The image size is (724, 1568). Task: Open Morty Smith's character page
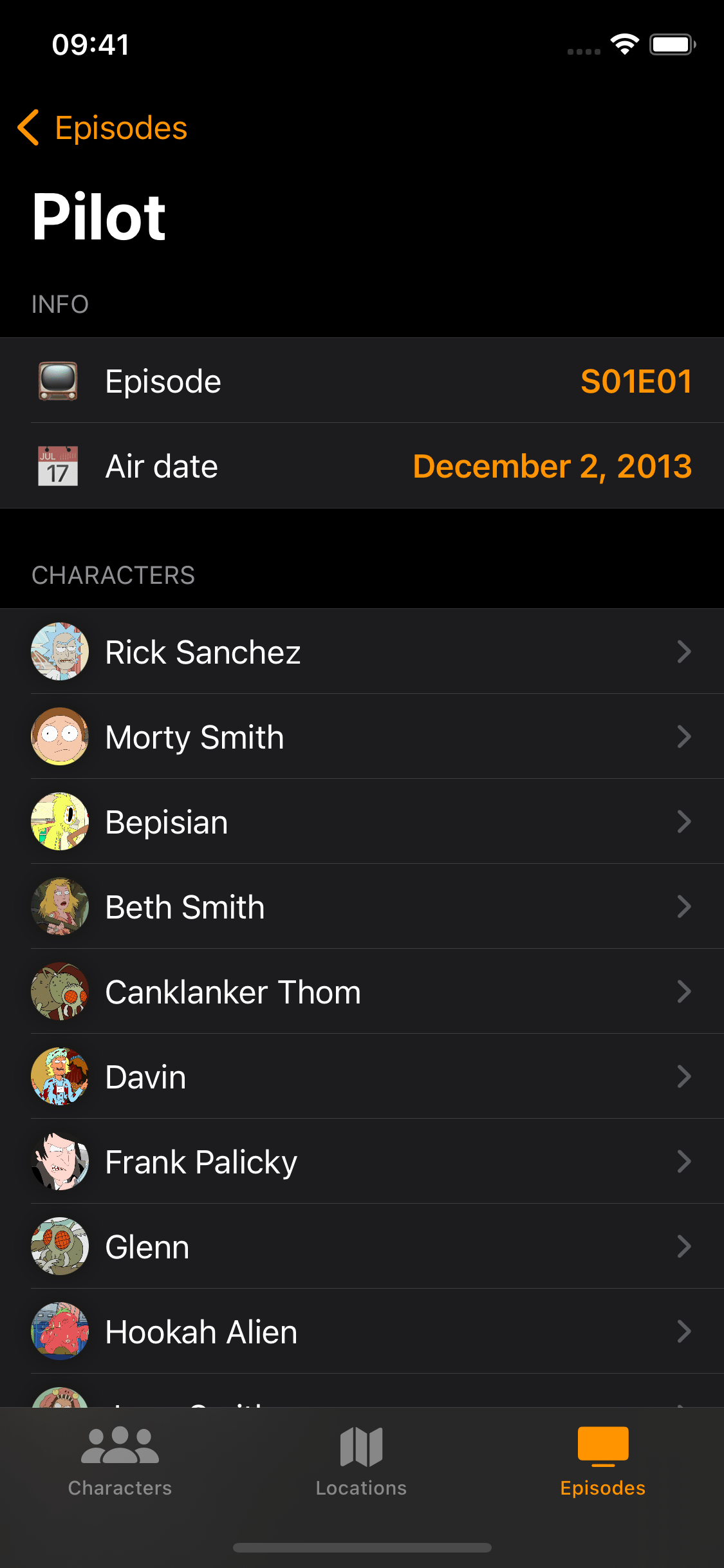[362, 736]
